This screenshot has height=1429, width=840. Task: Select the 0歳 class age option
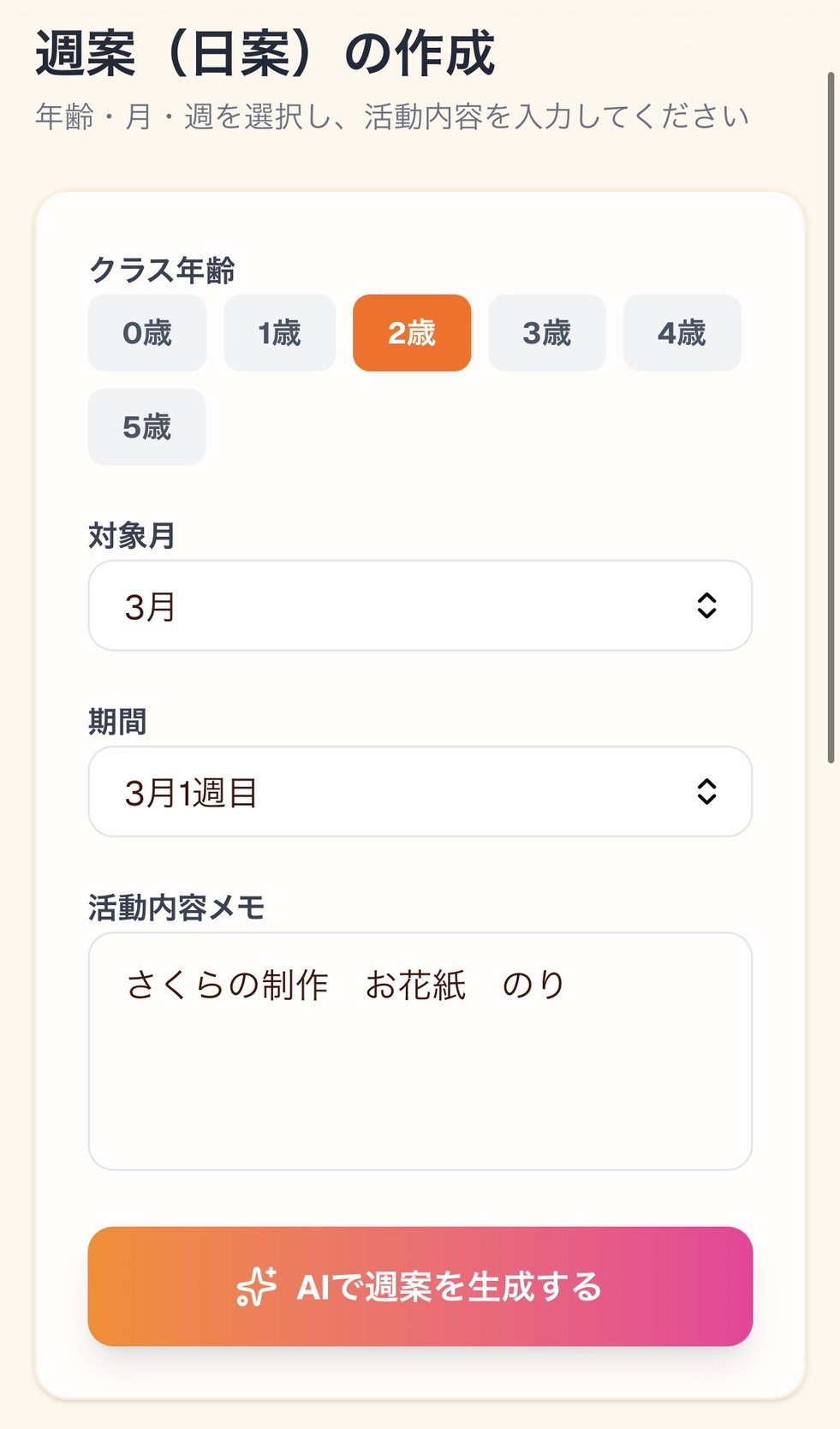point(146,333)
